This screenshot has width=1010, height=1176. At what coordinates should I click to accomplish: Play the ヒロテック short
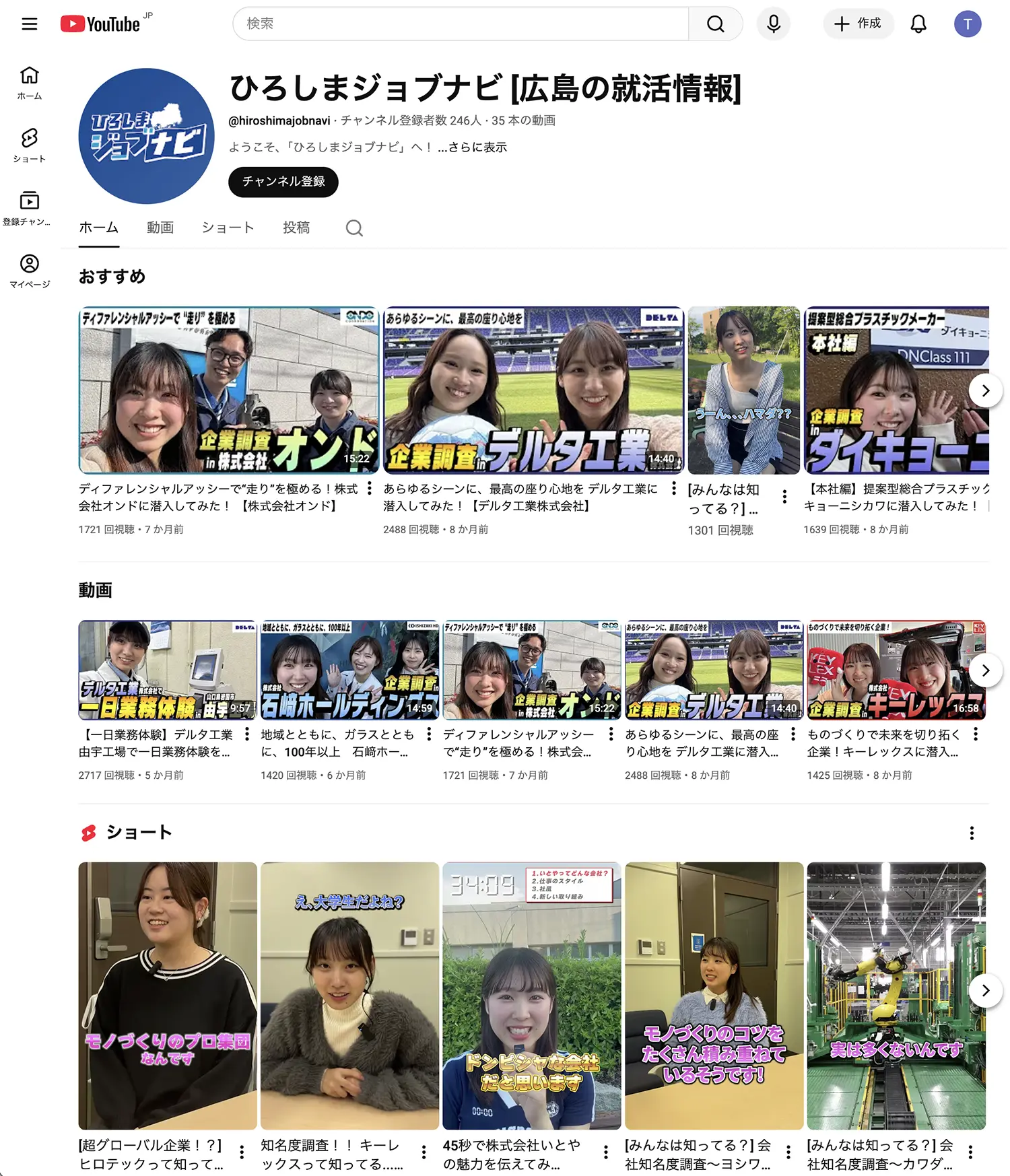click(x=167, y=995)
